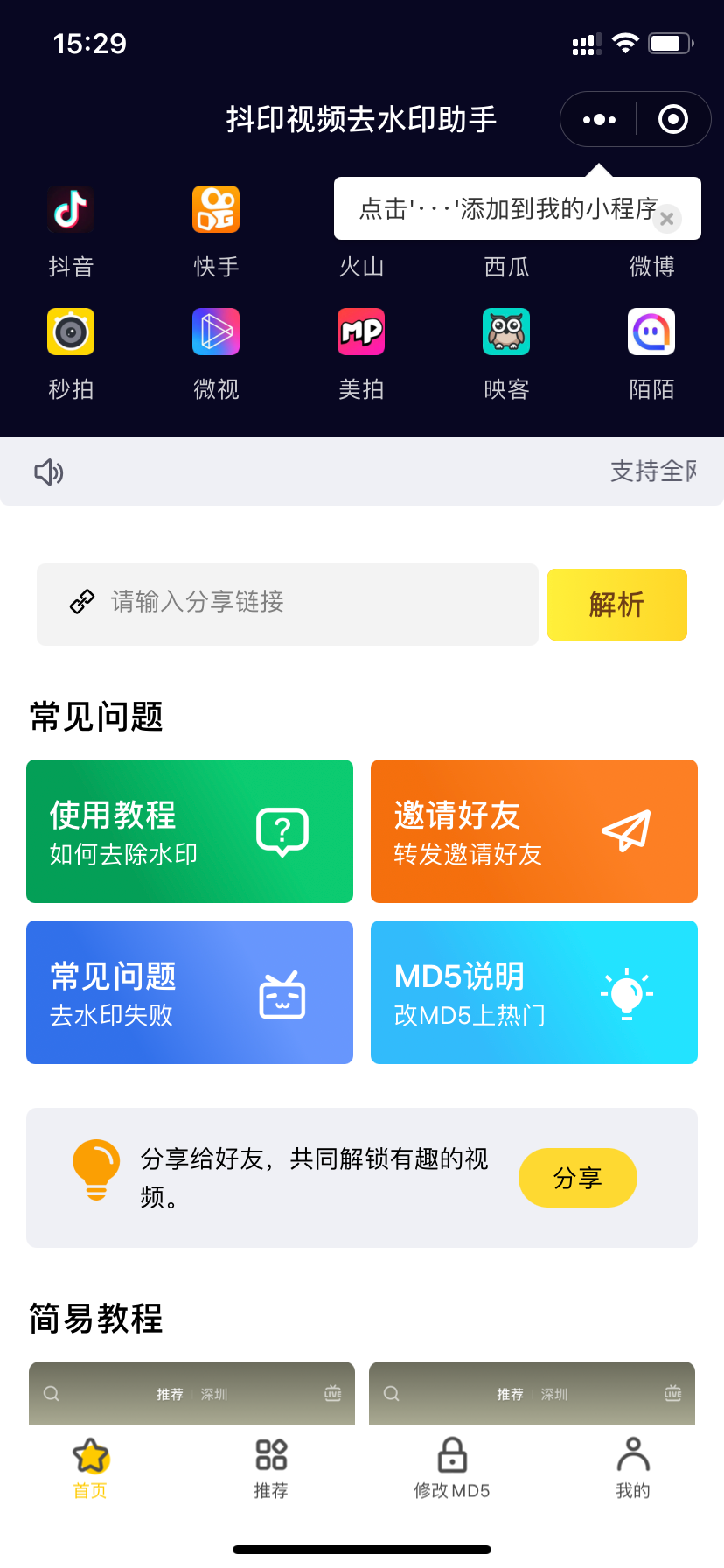Screen dimensions: 724x1568
Task: Dismiss the 添加到我的小程序 tooltip
Action: 667,219
